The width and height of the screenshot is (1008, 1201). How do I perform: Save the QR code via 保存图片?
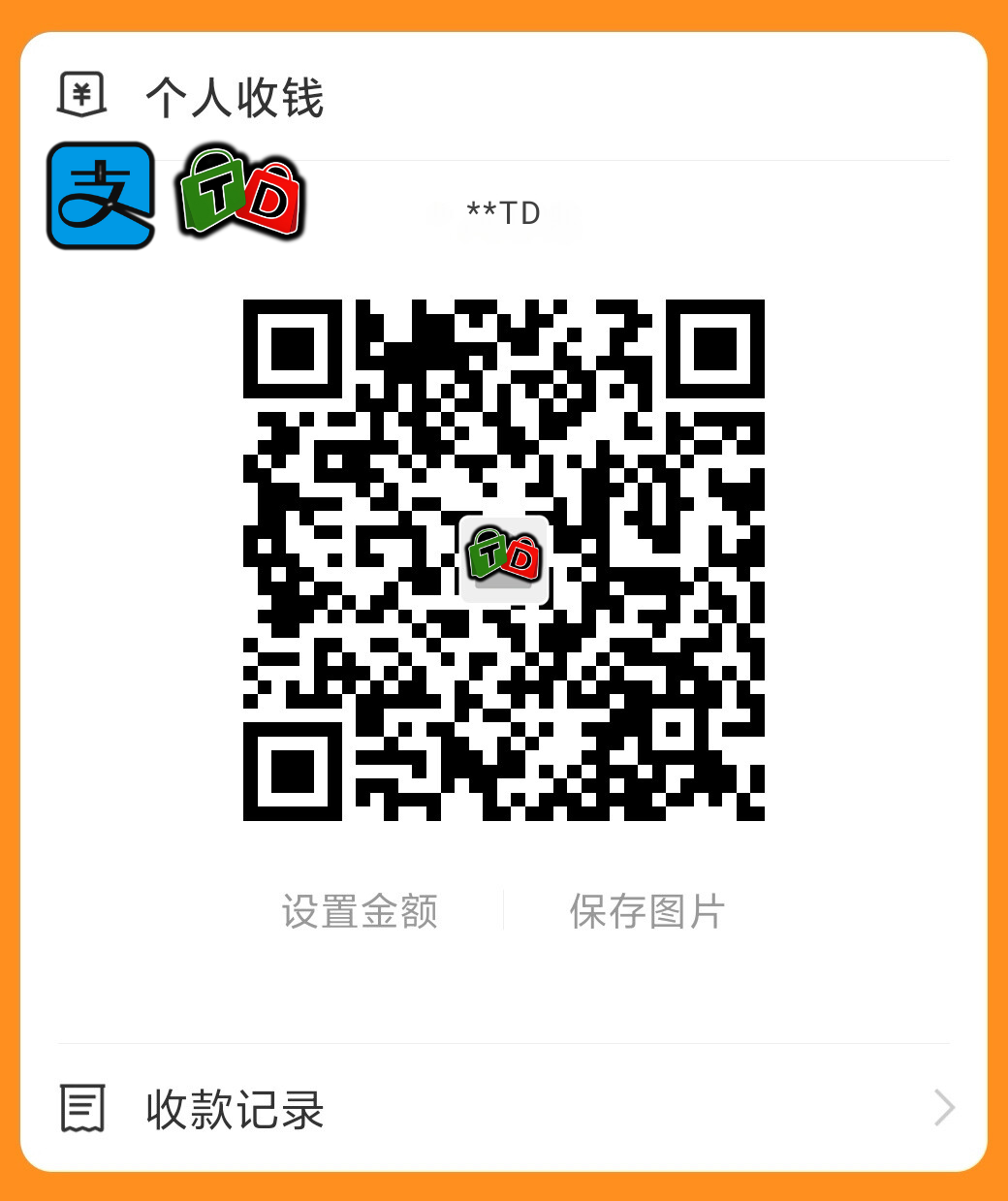click(646, 911)
